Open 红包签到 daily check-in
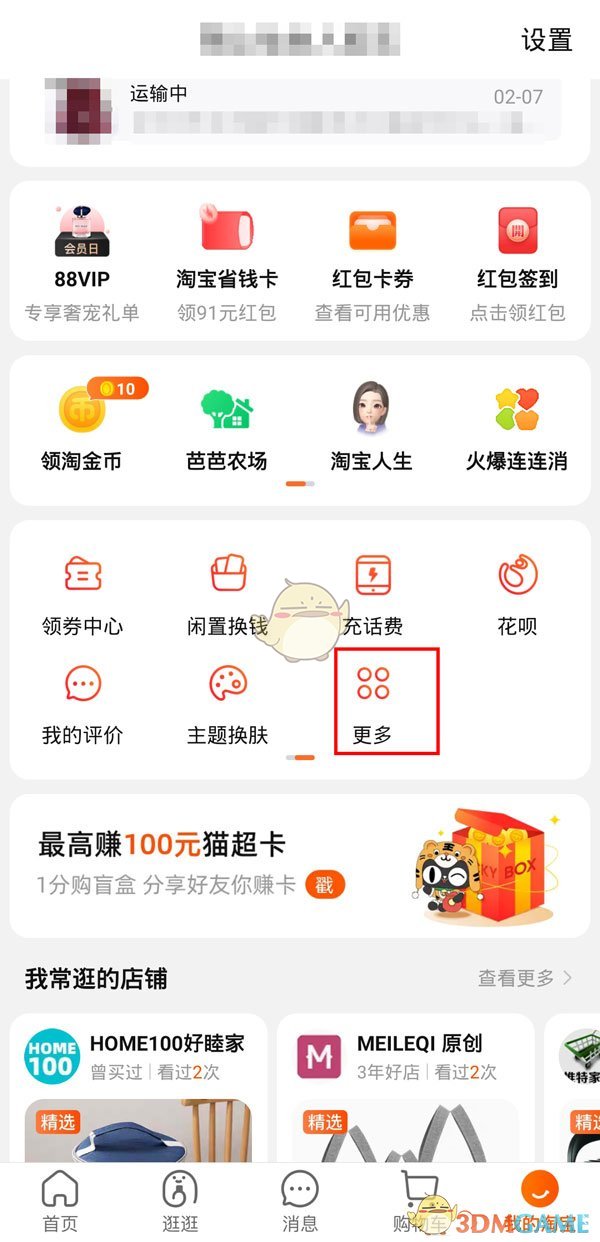This screenshot has width=600, height=1242. pyautogui.click(x=518, y=258)
